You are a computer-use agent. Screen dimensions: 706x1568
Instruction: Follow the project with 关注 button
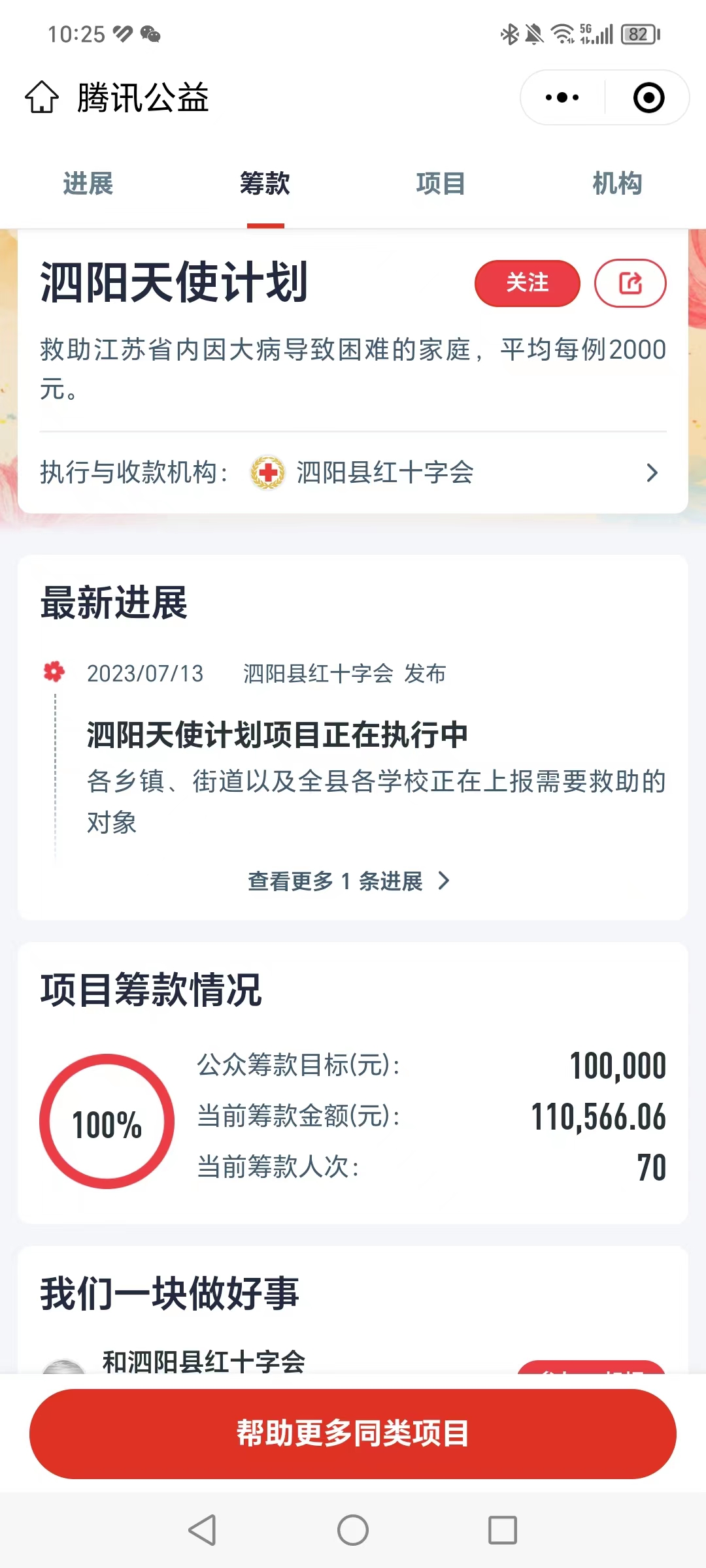(x=527, y=284)
